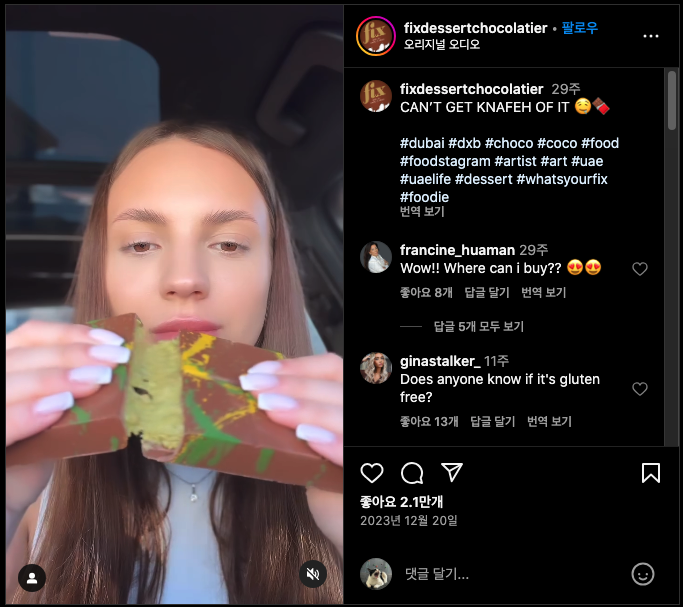Share the post via paper plane
683x607 pixels.
(x=452, y=473)
